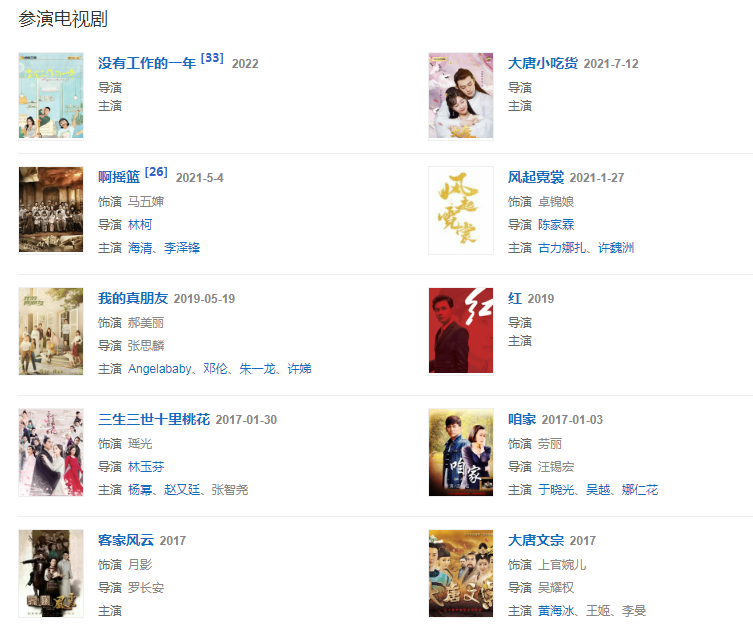Open the 大唐文宗 title link
The image size is (753, 628).
[535, 540]
